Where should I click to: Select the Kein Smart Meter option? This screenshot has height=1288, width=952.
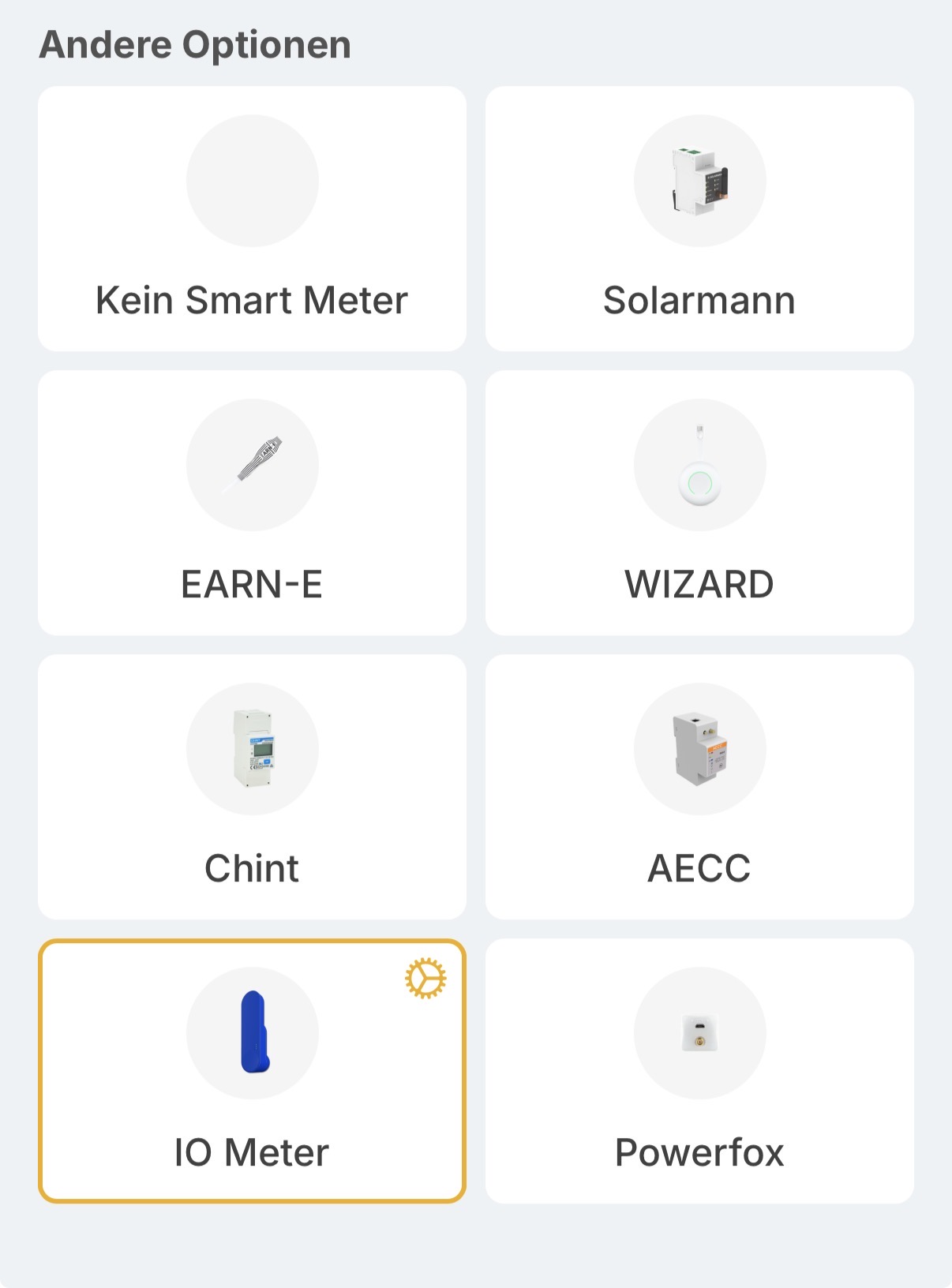tap(252, 219)
